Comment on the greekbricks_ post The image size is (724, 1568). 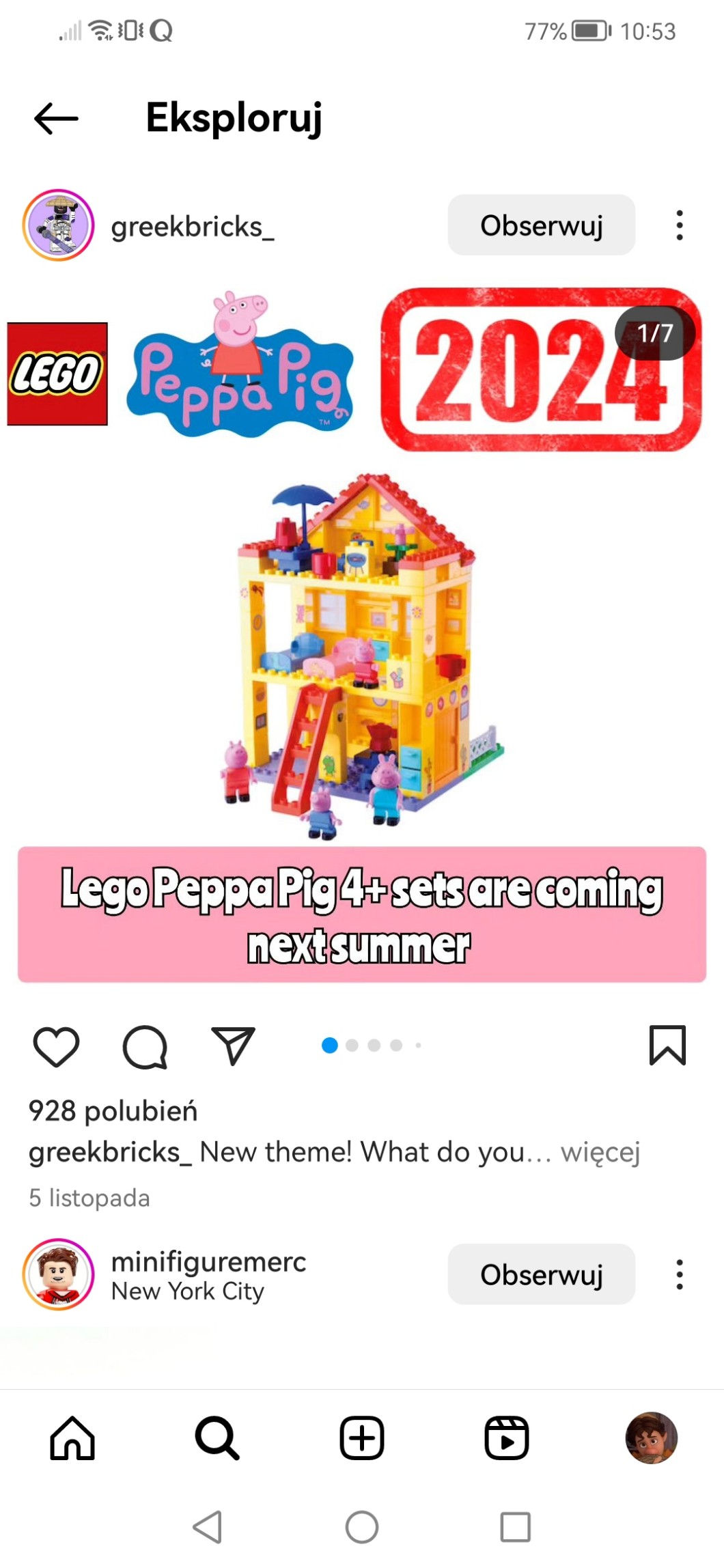click(145, 1046)
